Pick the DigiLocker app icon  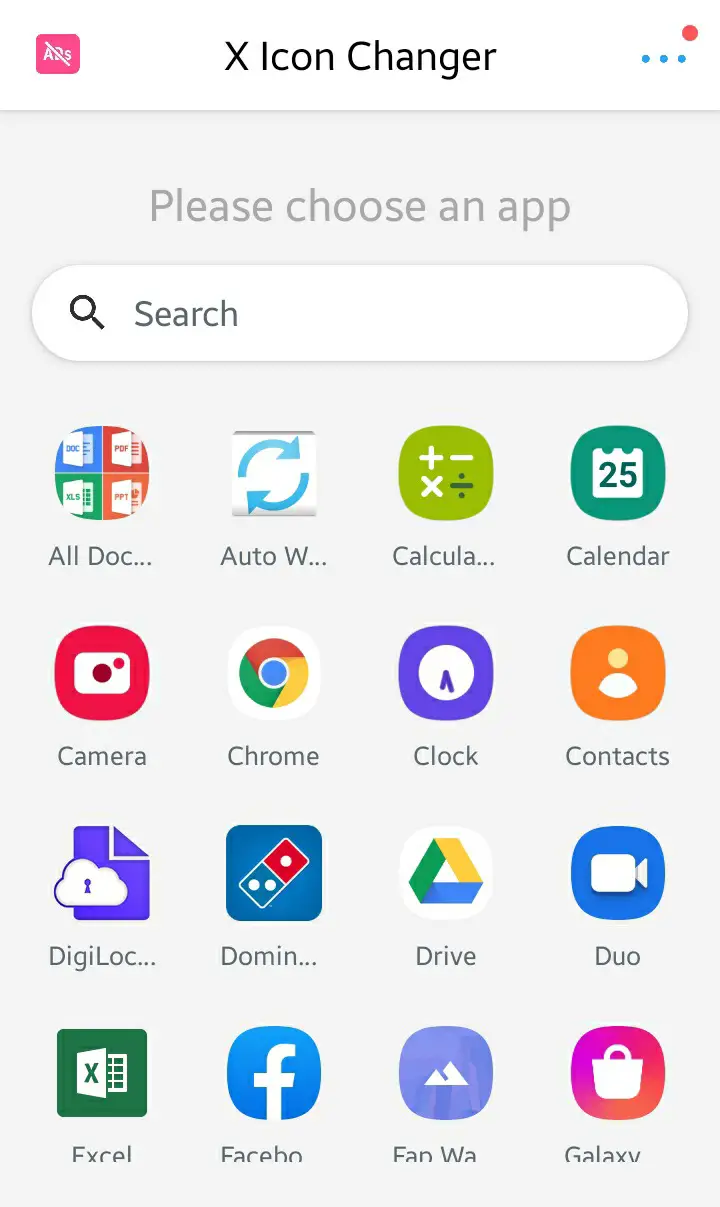pos(102,872)
